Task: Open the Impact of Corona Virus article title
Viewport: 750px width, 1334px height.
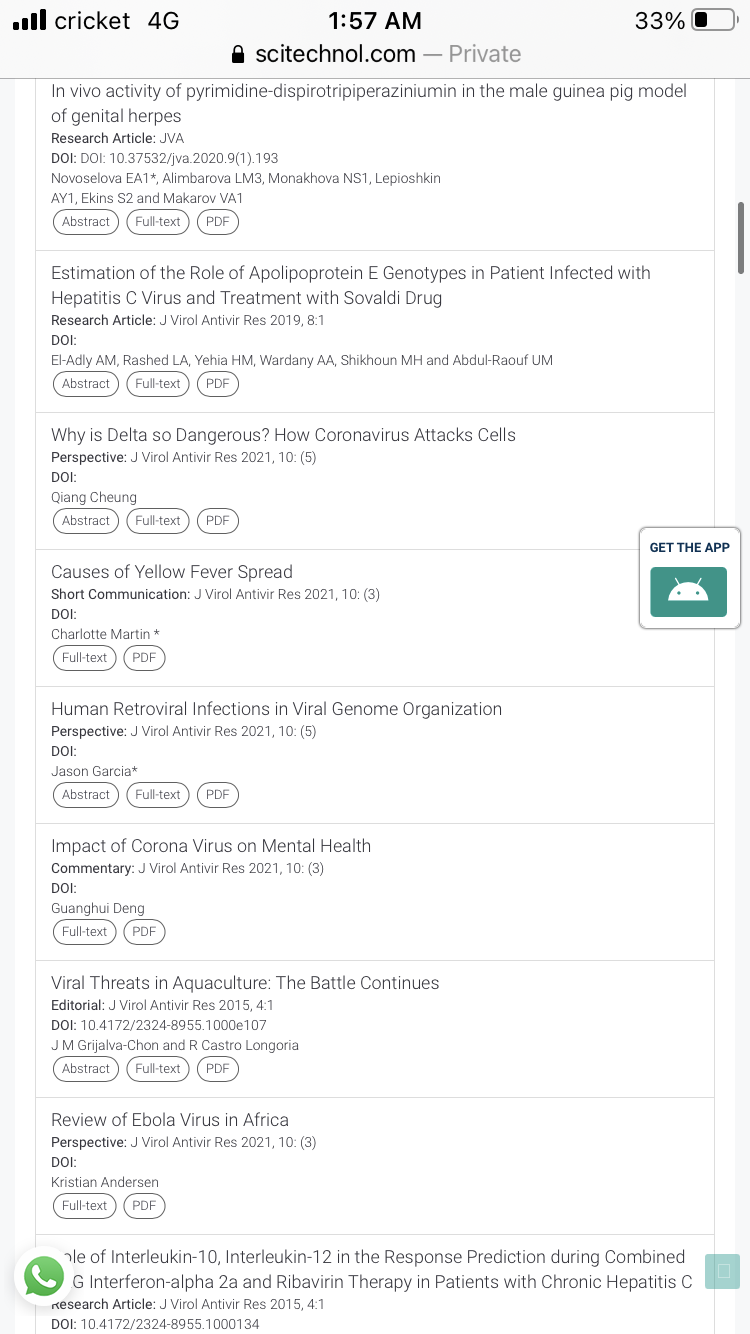Action: click(211, 846)
